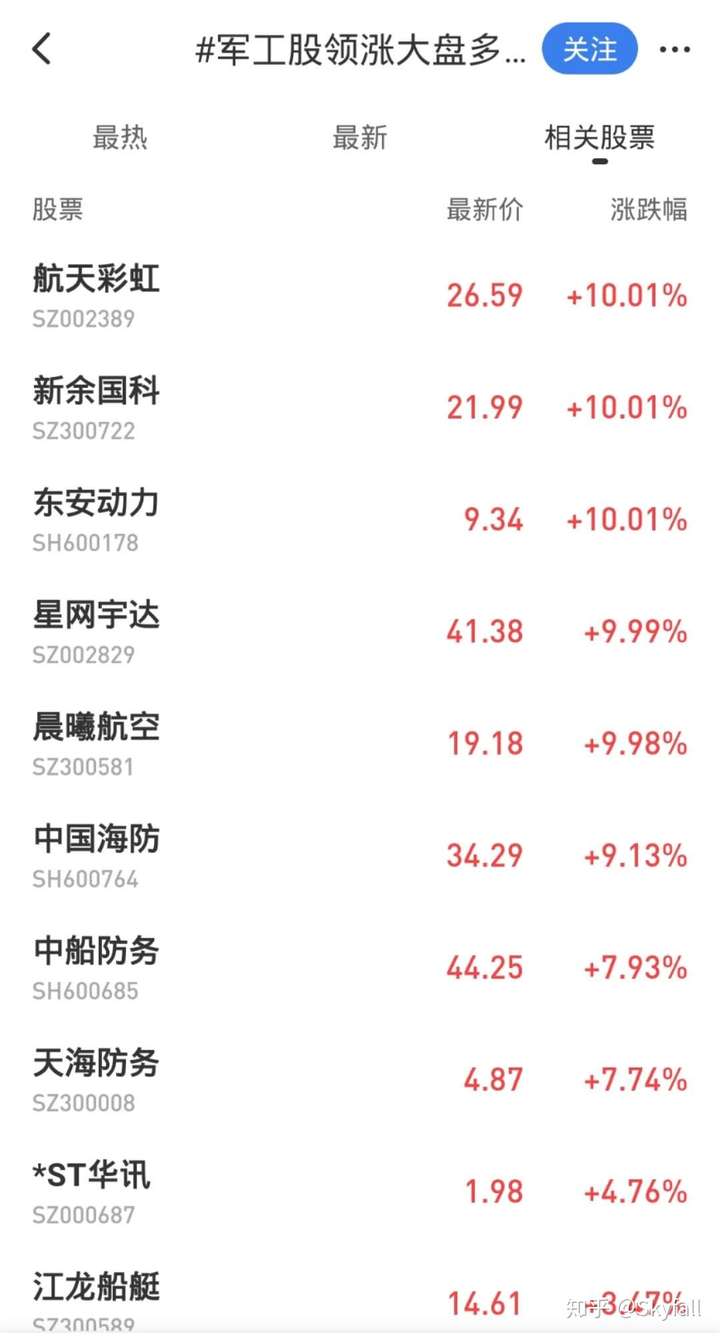Switch to the 最热 tab
The height and width of the screenshot is (1341, 720).
tap(120, 138)
